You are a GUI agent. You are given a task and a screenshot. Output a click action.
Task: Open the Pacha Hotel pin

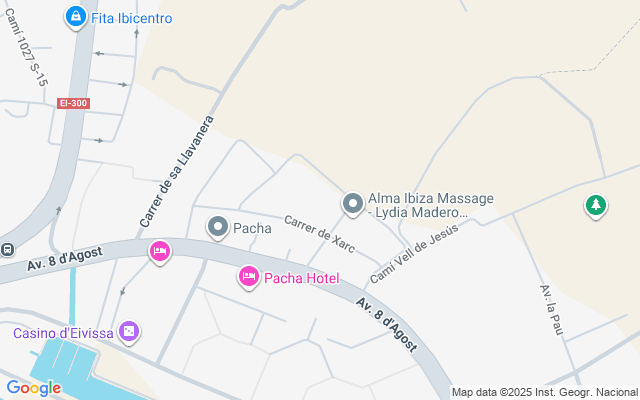click(x=249, y=276)
